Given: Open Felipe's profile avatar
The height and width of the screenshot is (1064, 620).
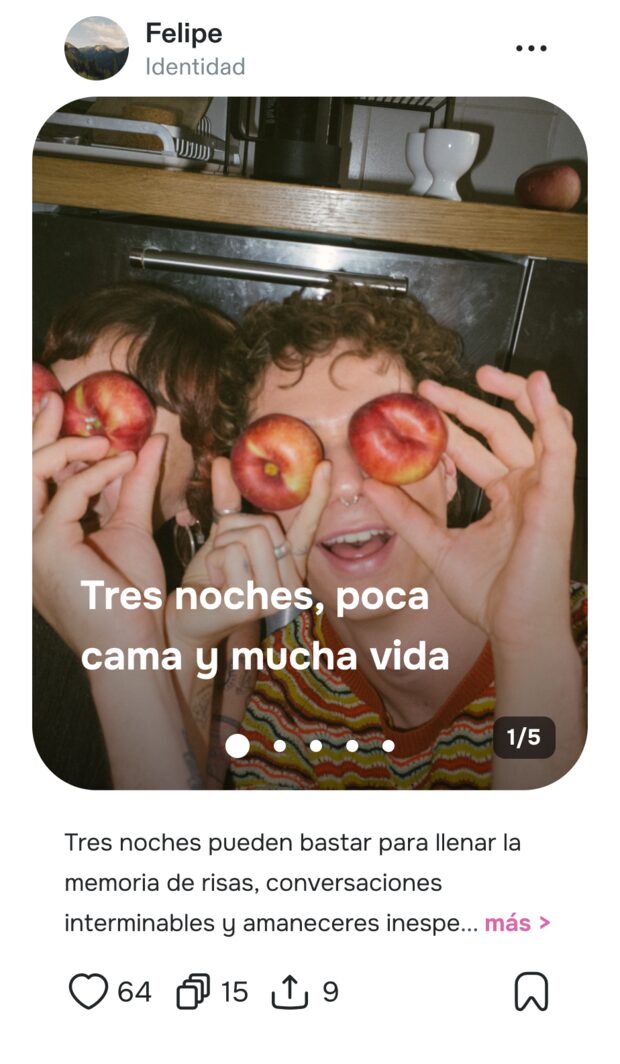Looking at the screenshot, I should coord(96,49).
